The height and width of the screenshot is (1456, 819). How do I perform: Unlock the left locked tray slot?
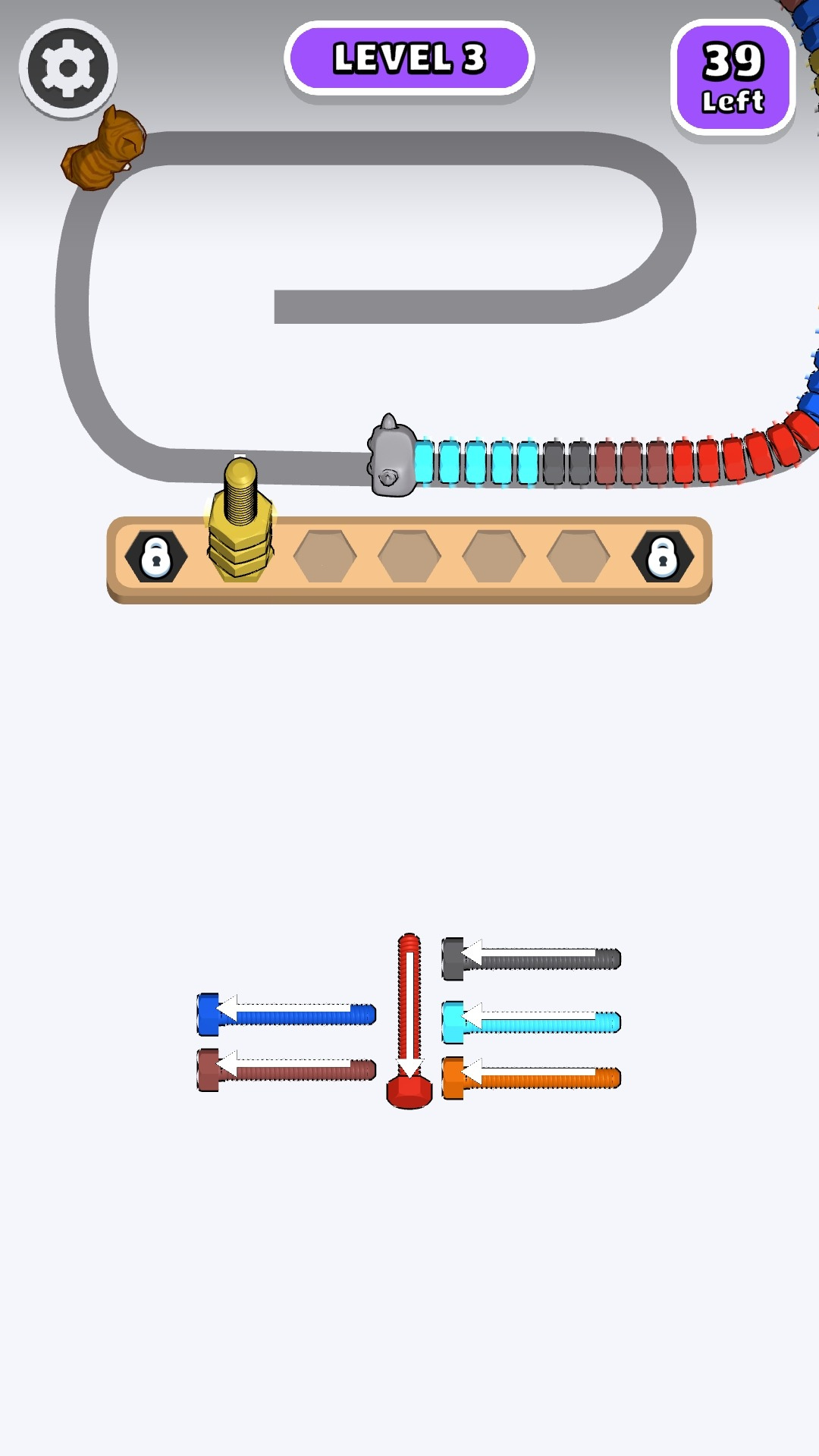point(156,557)
